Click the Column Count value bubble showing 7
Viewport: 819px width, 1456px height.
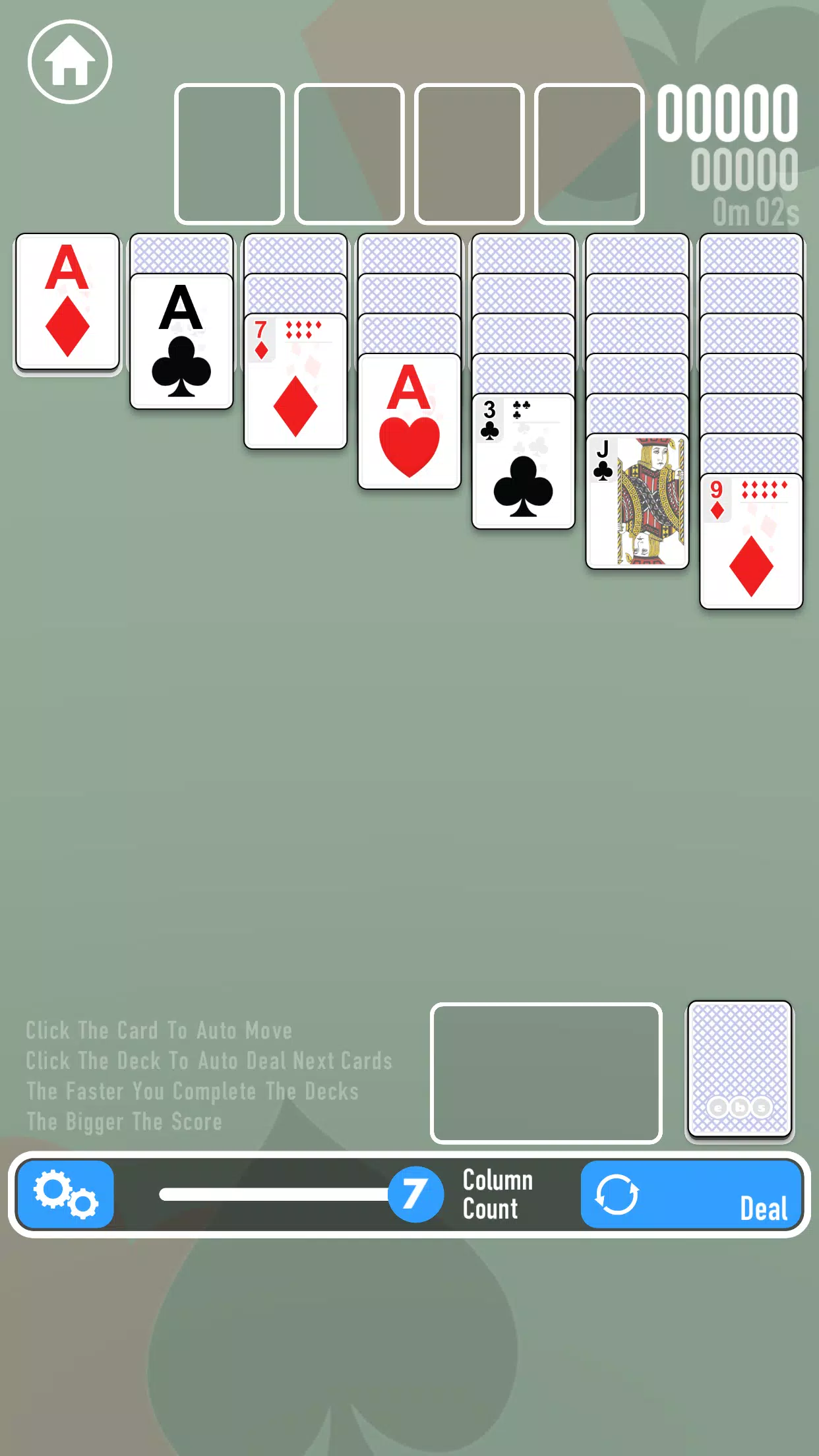click(x=415, y=1195)
